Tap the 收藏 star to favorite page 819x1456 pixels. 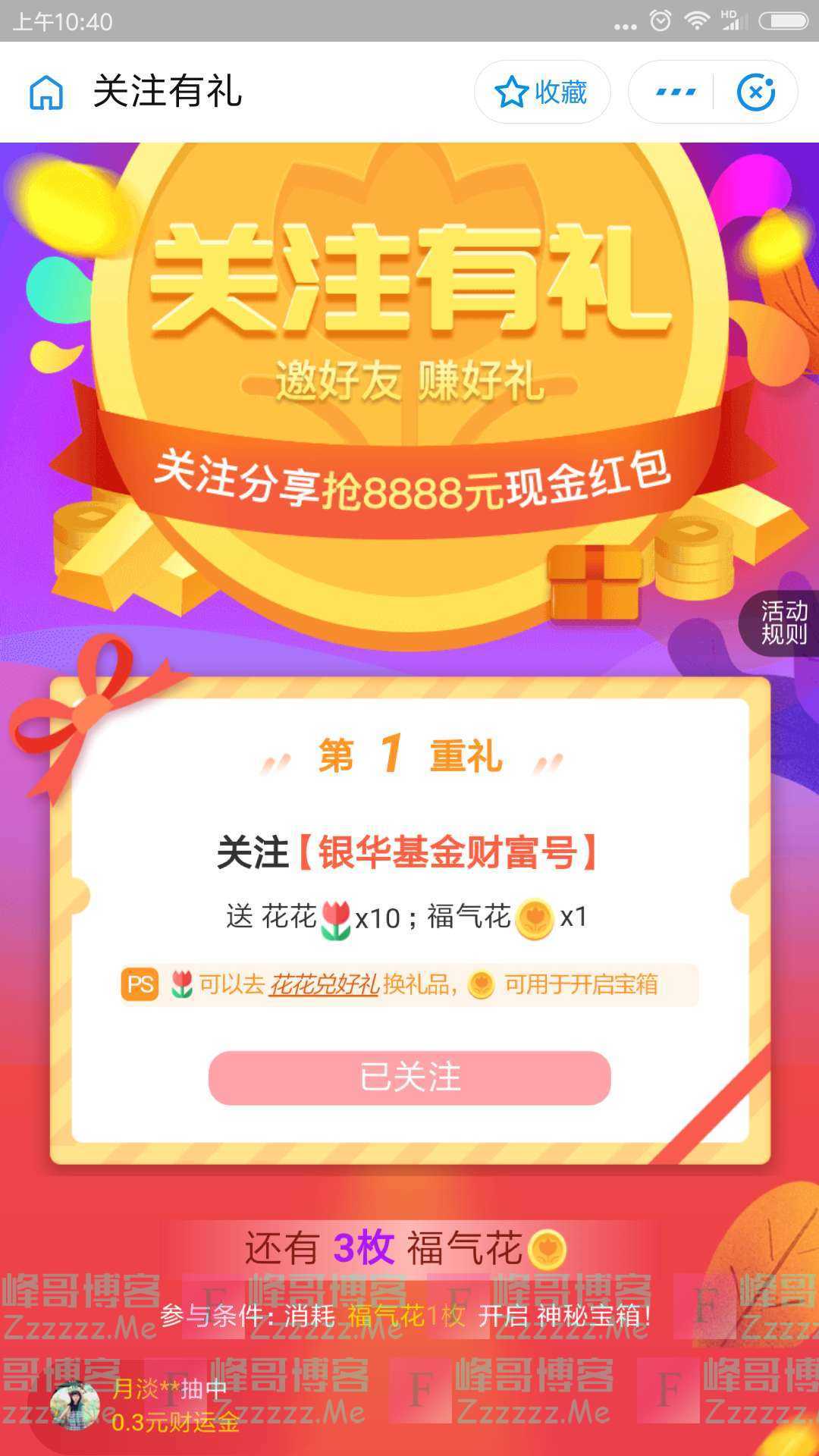543,92
